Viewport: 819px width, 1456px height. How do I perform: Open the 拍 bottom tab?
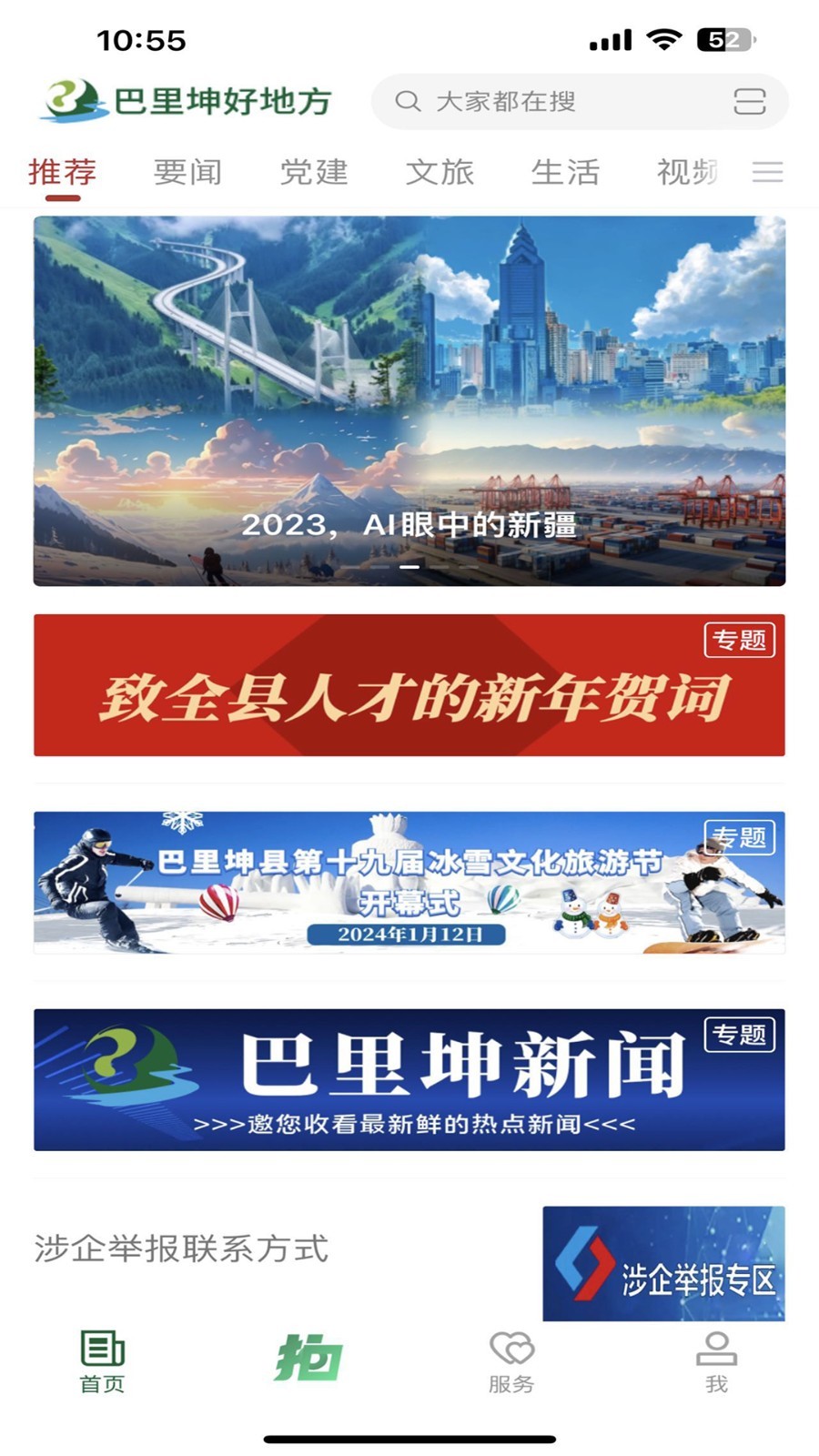tap(308, 1359)
